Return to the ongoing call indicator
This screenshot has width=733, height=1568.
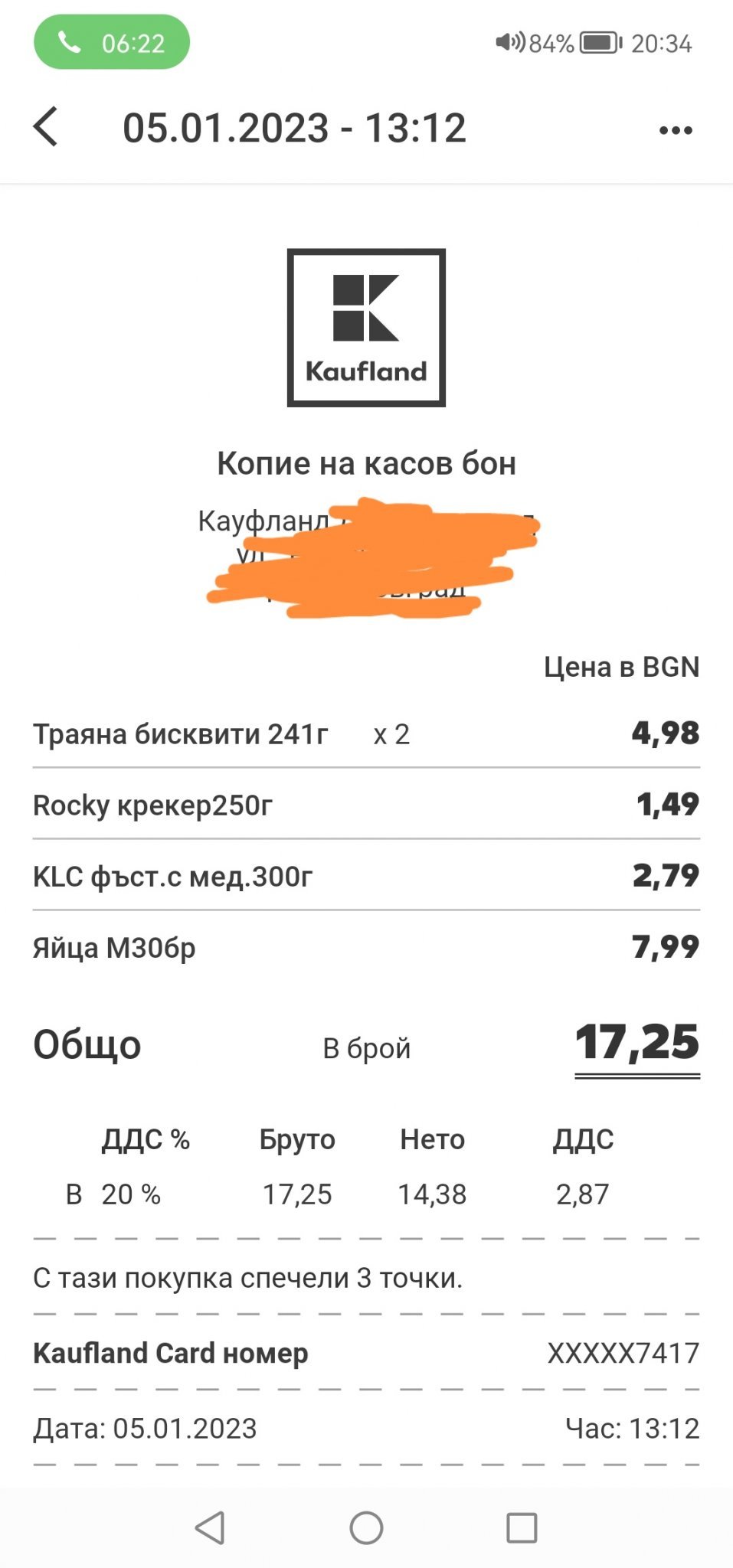tap(112, 43)
